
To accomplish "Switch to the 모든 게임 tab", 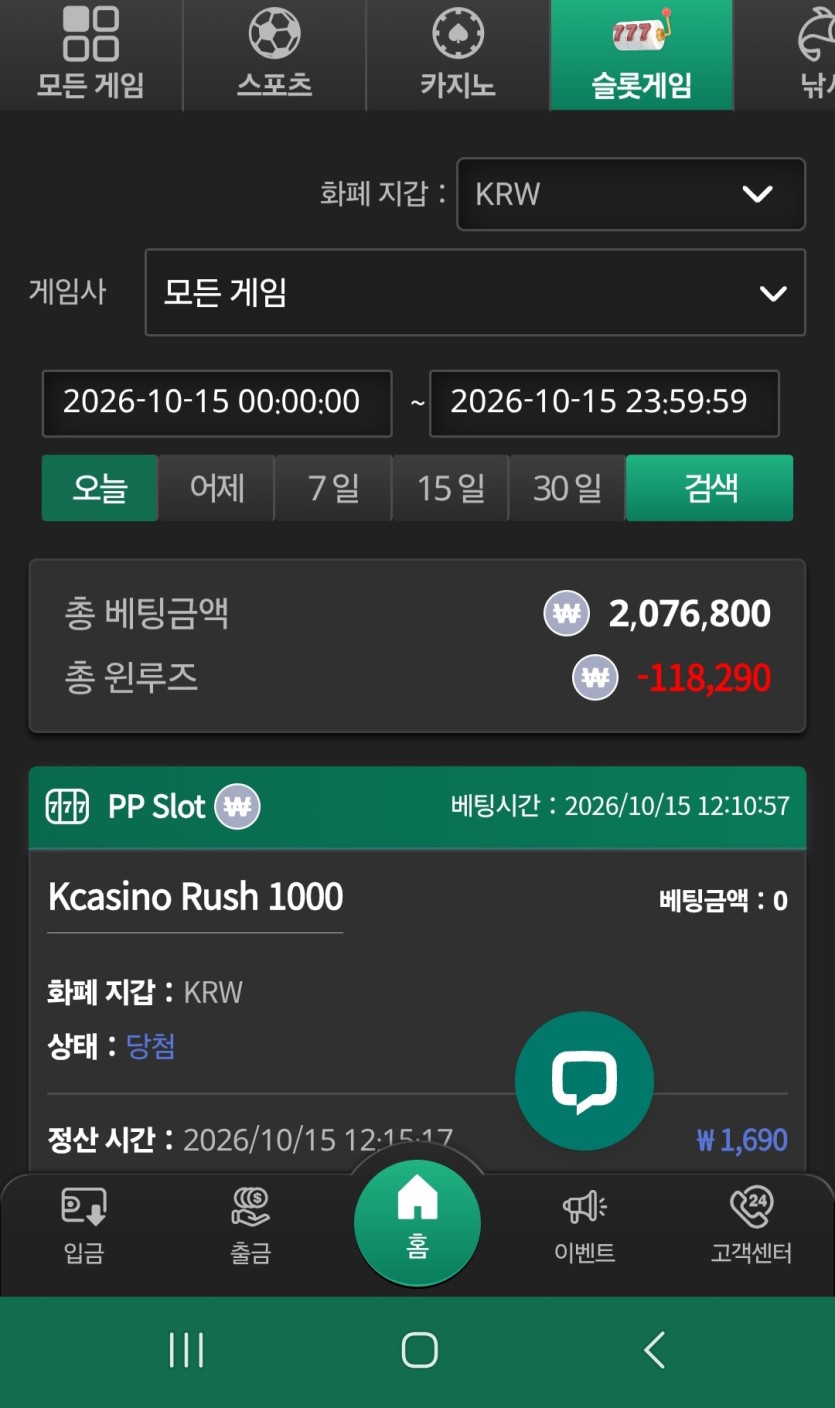I will [x=91, y=55].
